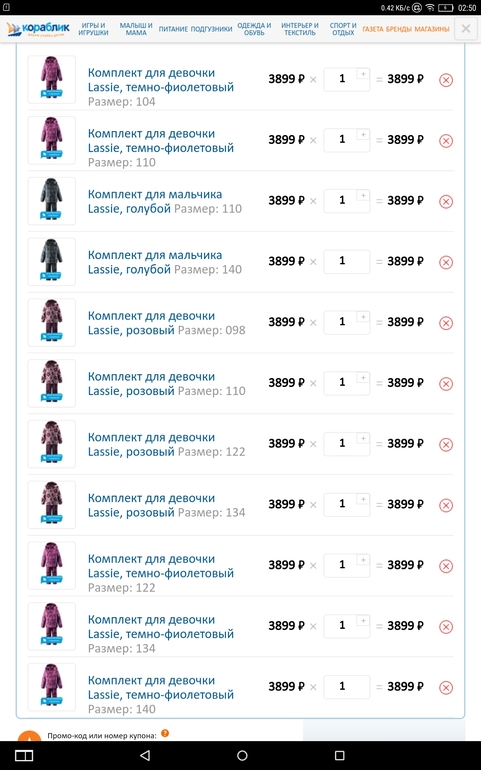Open the Одежда и обувь category
This screenshot has width=481, height=770.
tap(254, 29)
